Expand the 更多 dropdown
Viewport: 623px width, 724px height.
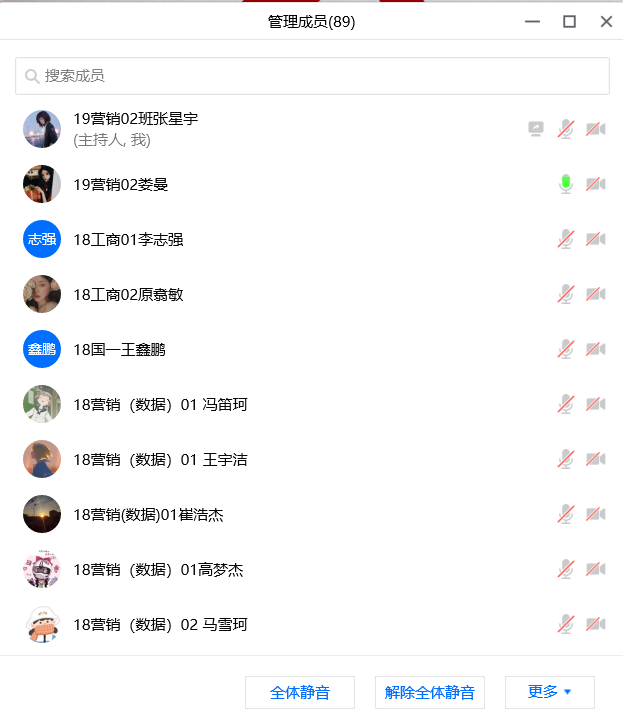pos(549,692)
